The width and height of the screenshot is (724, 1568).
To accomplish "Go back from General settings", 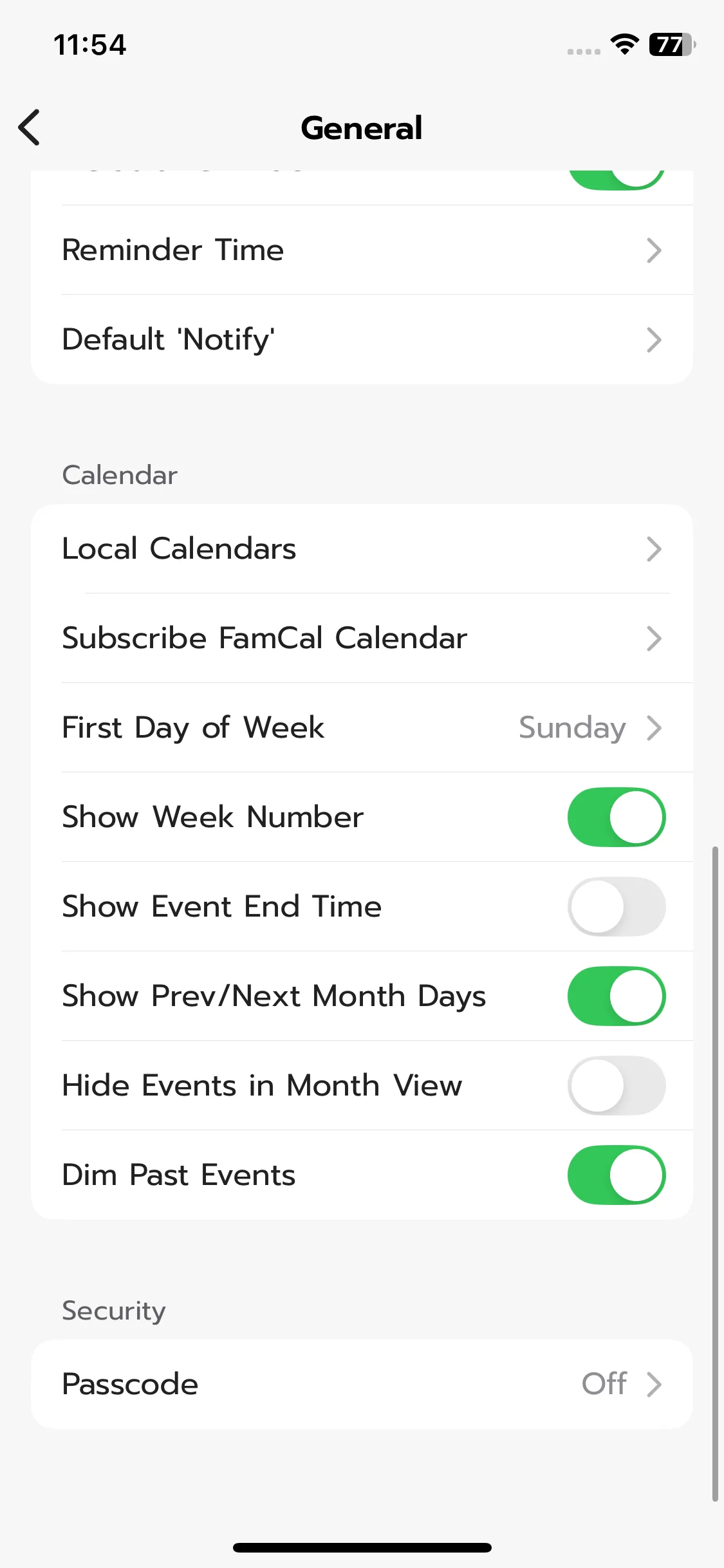I will tap(30, 127).
